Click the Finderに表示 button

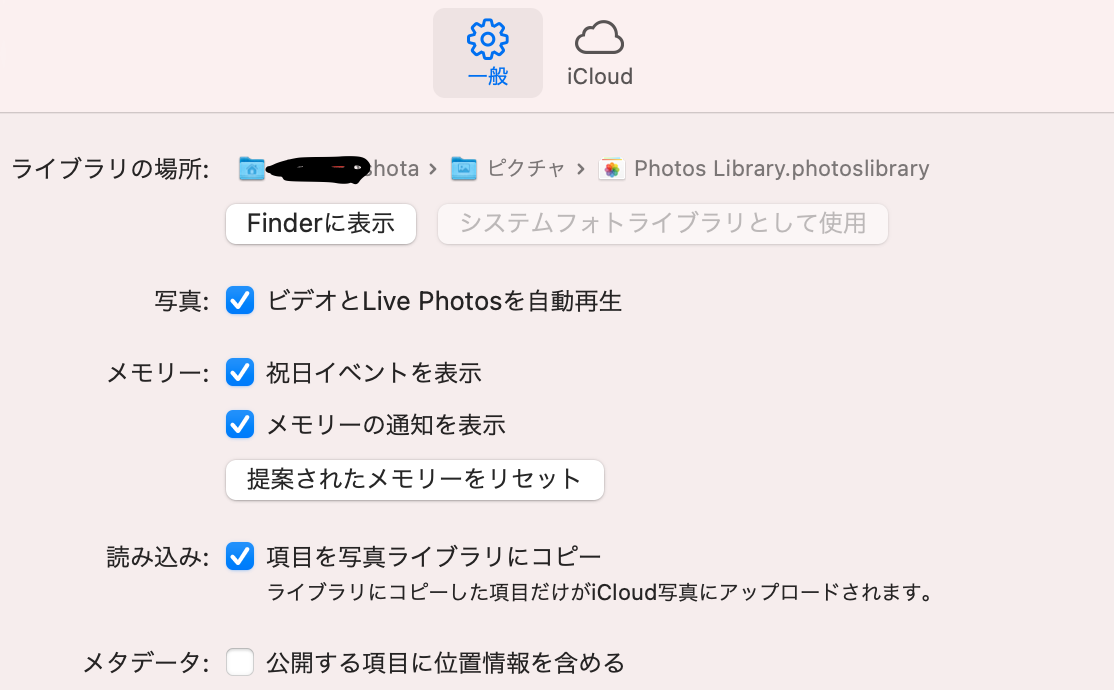click(320, 223)
